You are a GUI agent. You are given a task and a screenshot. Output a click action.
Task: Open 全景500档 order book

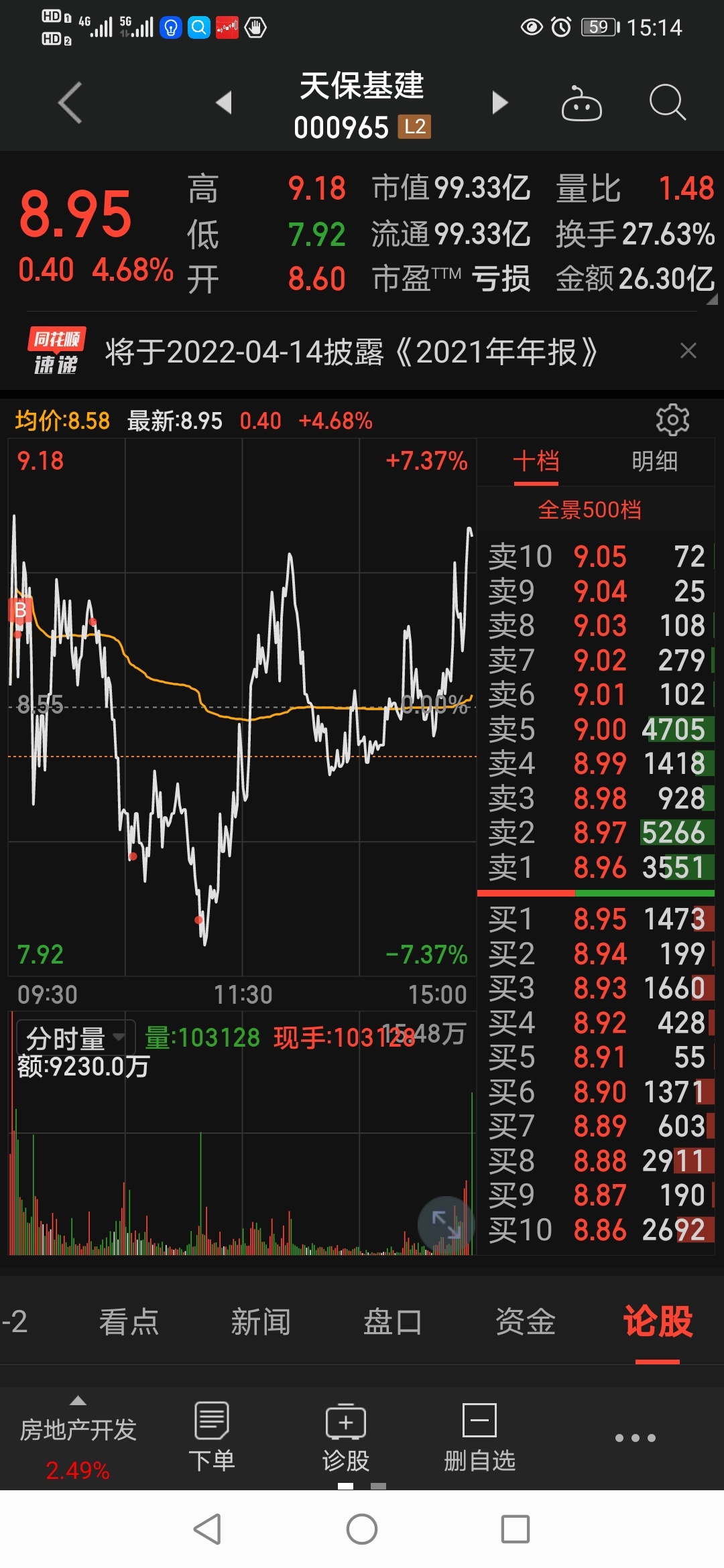tap(589, 510)
